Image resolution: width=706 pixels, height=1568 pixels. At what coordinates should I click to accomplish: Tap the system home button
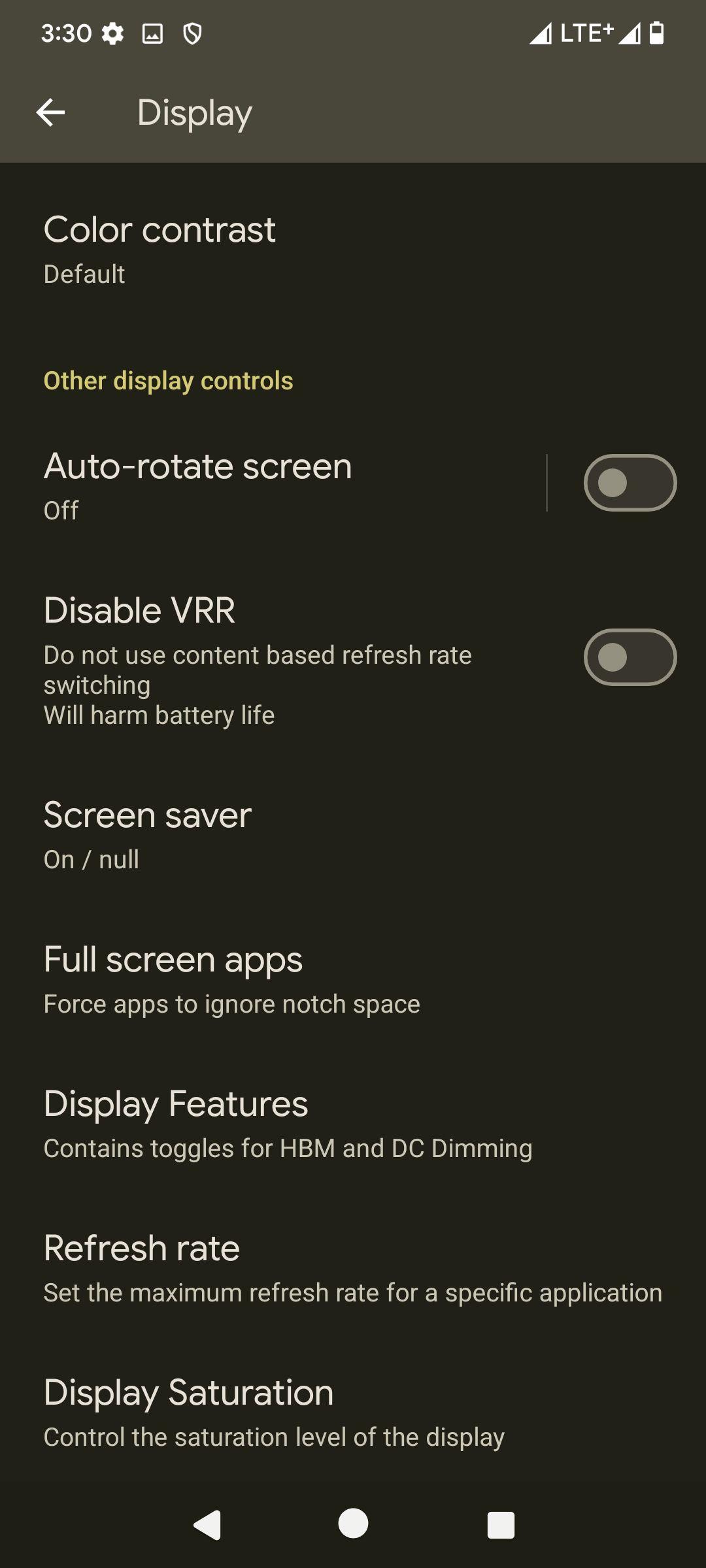353,1524
